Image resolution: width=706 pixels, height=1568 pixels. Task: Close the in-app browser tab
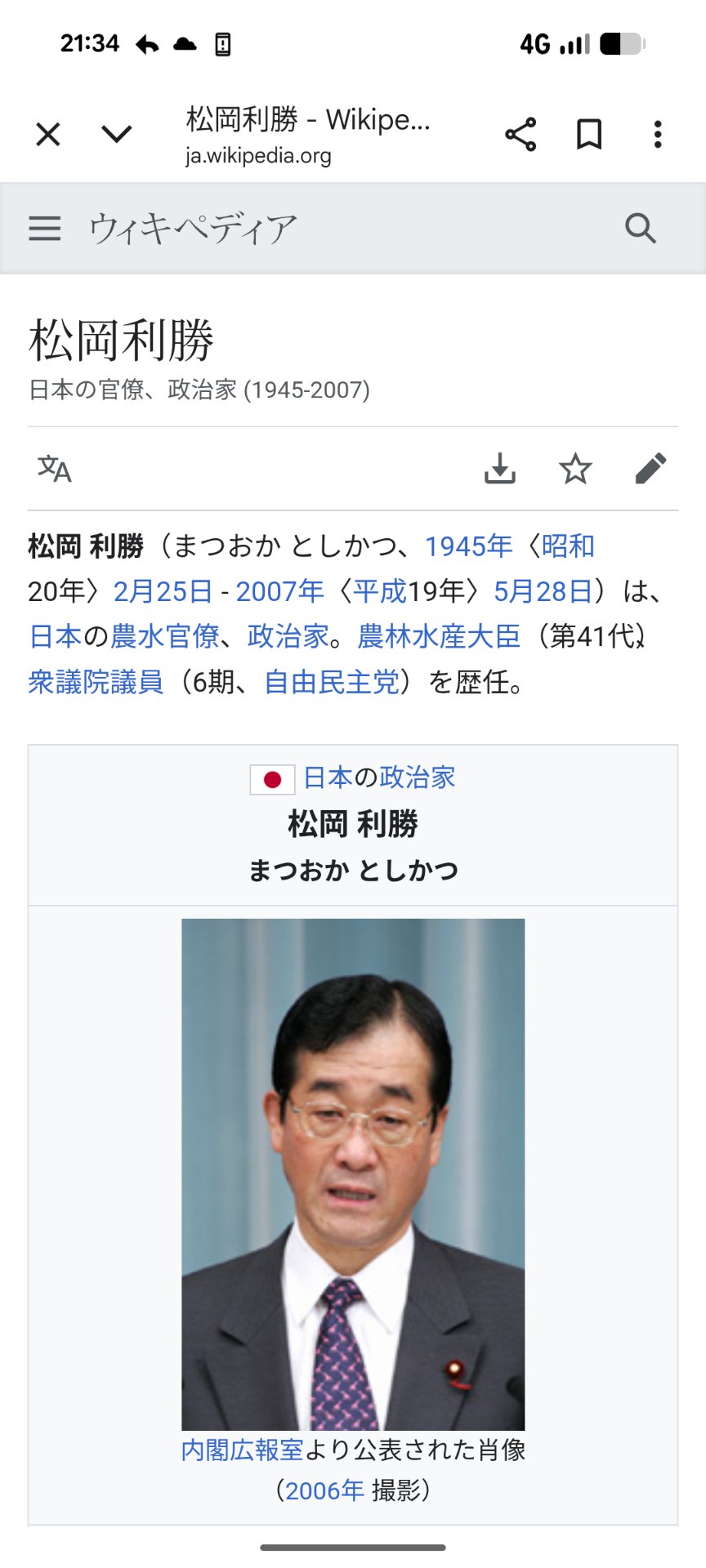point(48,134)
